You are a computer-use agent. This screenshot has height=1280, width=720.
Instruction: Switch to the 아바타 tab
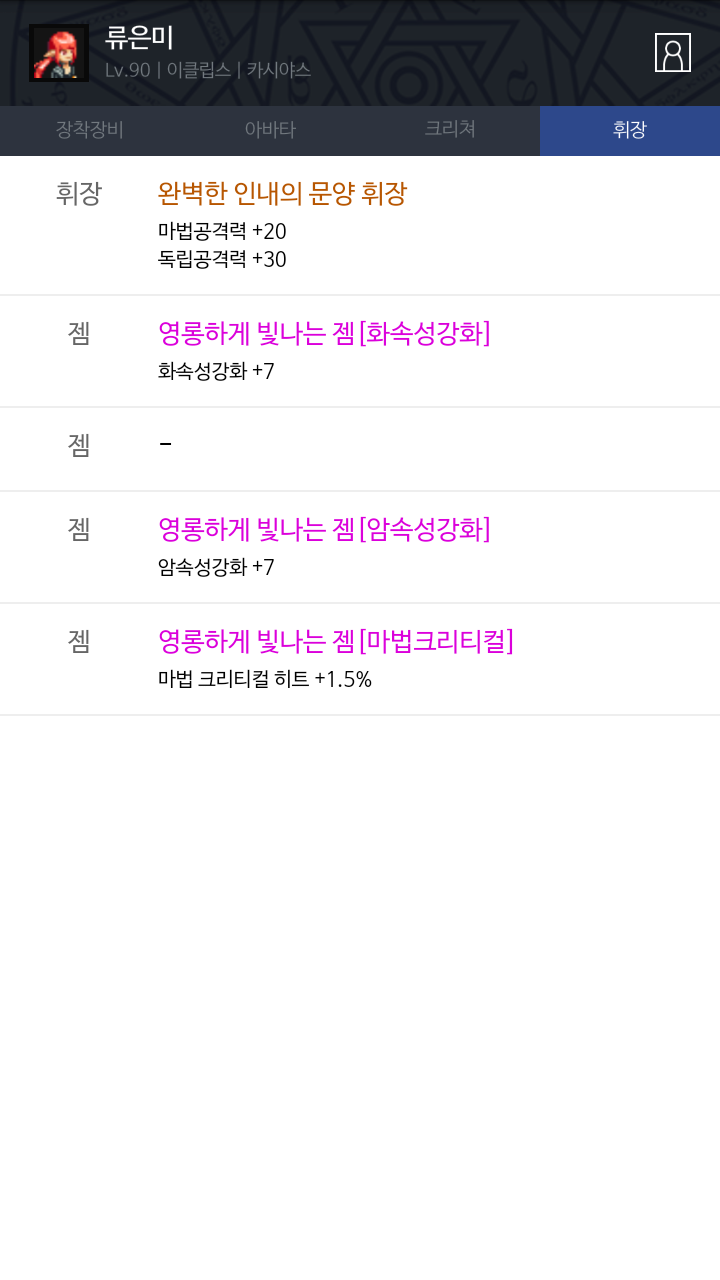pyautogui.click(x=270, y=130)
